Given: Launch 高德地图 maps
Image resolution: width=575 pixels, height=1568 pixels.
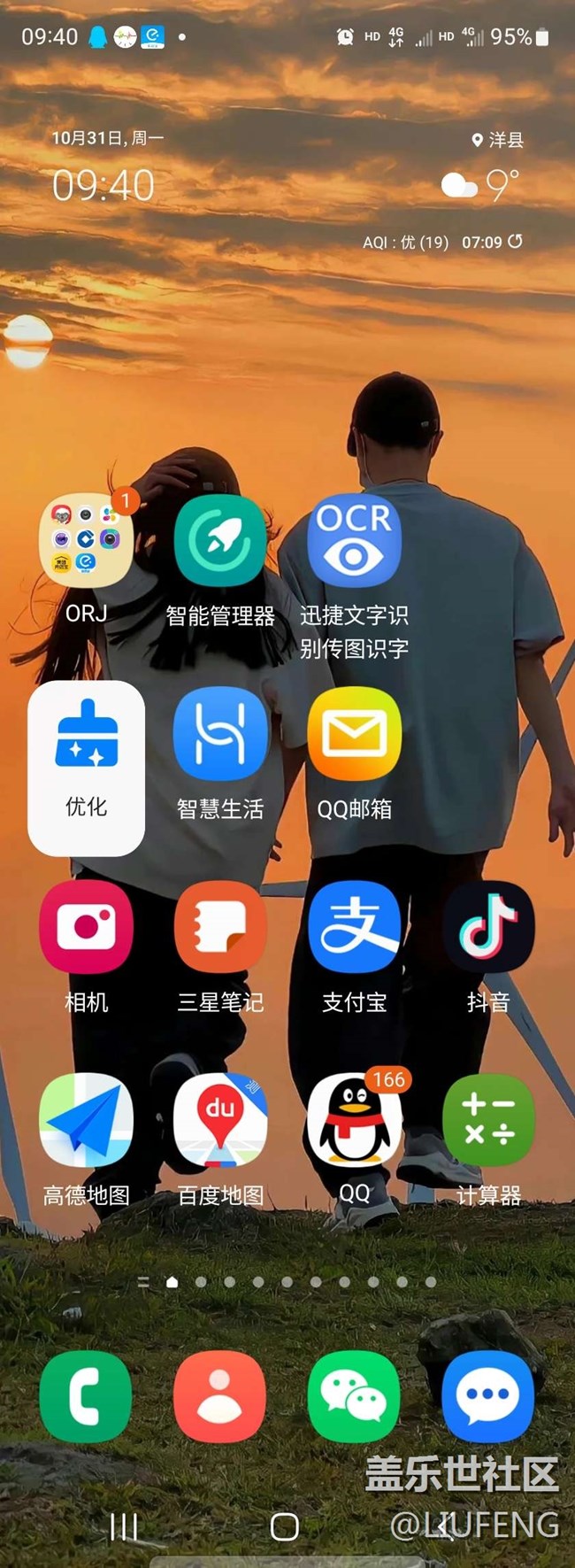Looking at the screenshot, I should point(86,1120).
